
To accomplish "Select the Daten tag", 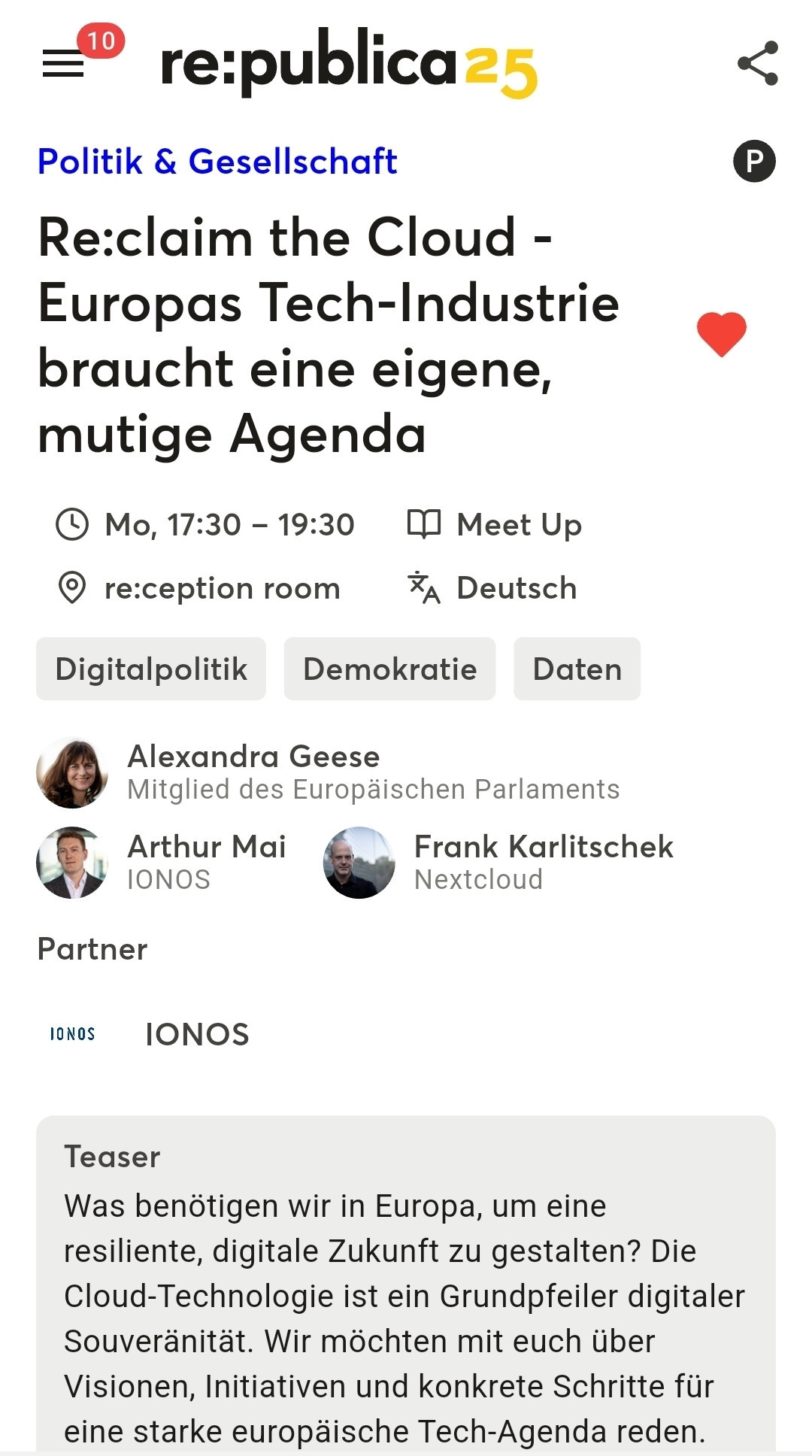I will (577, 669).
